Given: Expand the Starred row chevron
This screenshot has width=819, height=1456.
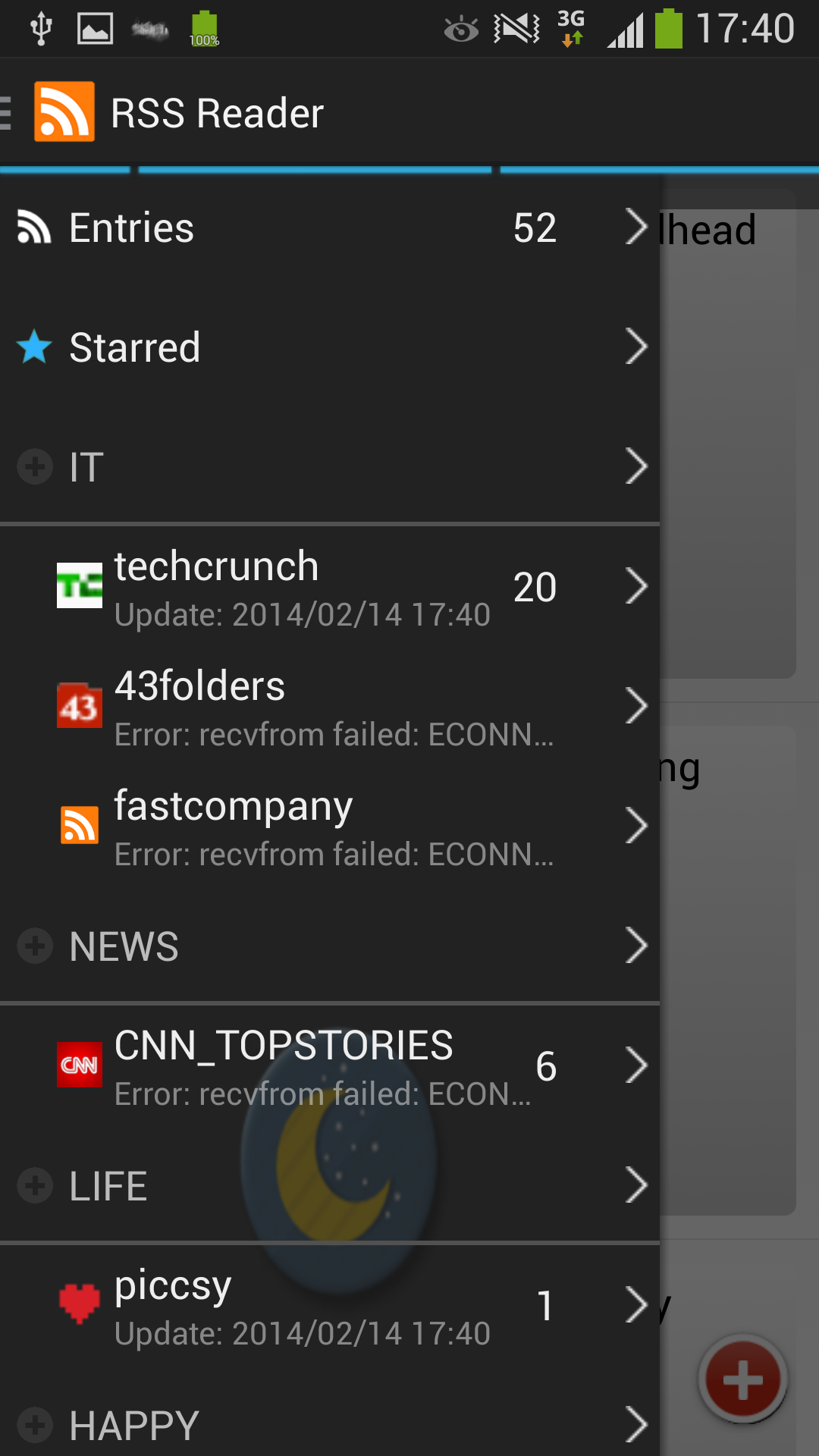Looking at the screenshot, I should click(x=635, y=347).
